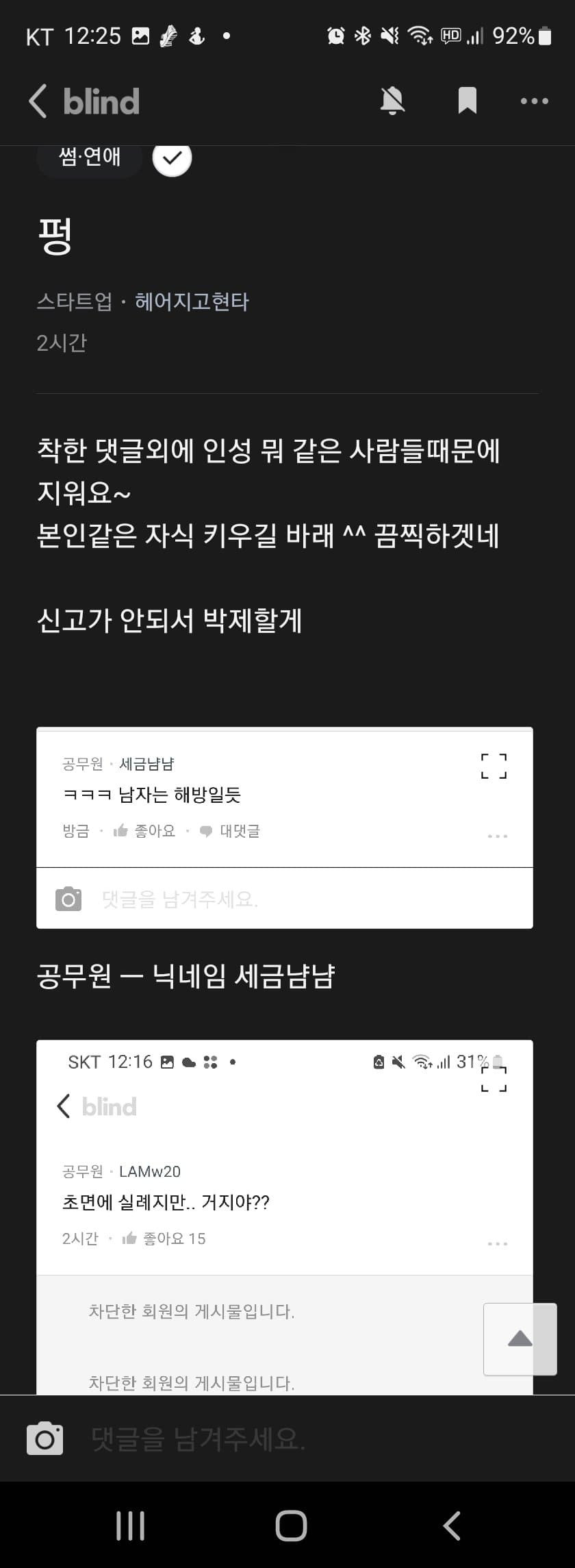Go back from the blind post
This screenshot has height=1568, width=575.
pyautogui.click(x=39, y=101)
